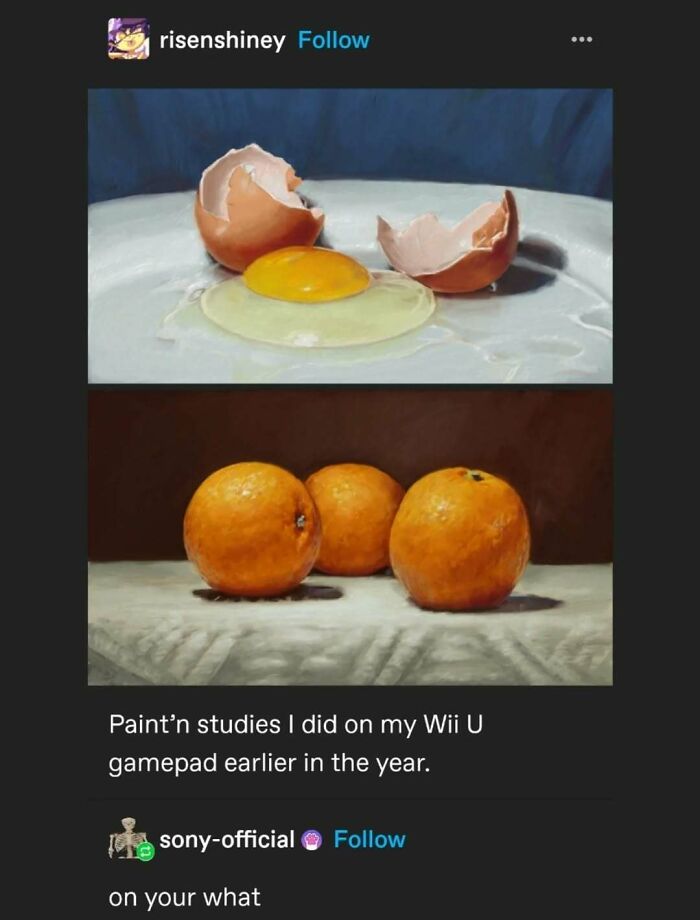Open the post's three-dot overflow menu
700x920 pixels.
582,40
